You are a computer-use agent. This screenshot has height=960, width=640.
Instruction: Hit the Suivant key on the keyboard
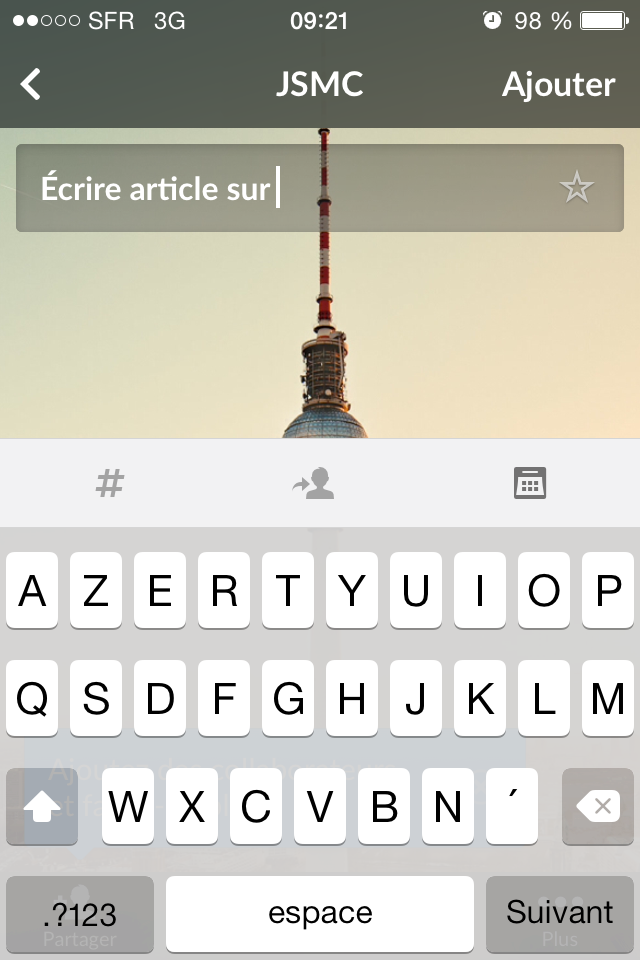click(x=559, y=913)
